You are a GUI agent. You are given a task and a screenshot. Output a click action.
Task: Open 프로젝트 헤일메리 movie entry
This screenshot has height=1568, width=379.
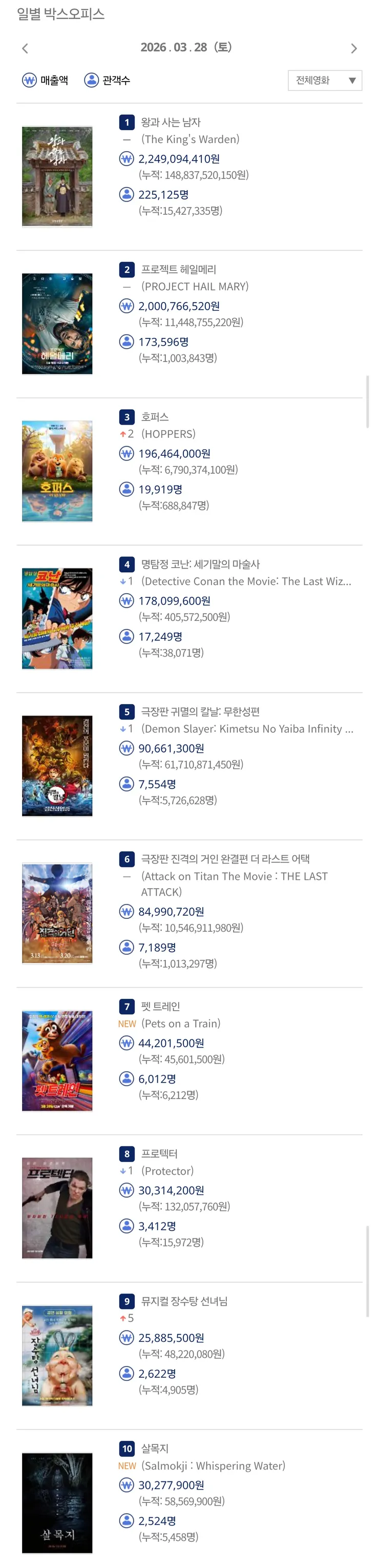(178, 270)
